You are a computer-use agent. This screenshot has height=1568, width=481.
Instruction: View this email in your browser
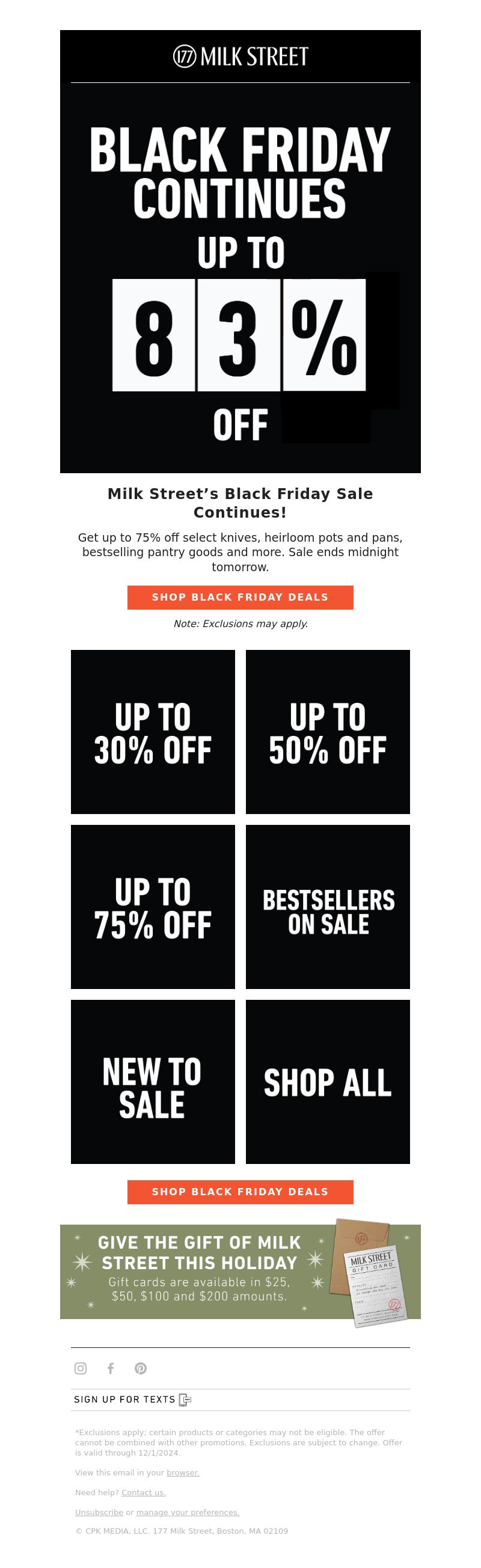tap(183, 1472)
